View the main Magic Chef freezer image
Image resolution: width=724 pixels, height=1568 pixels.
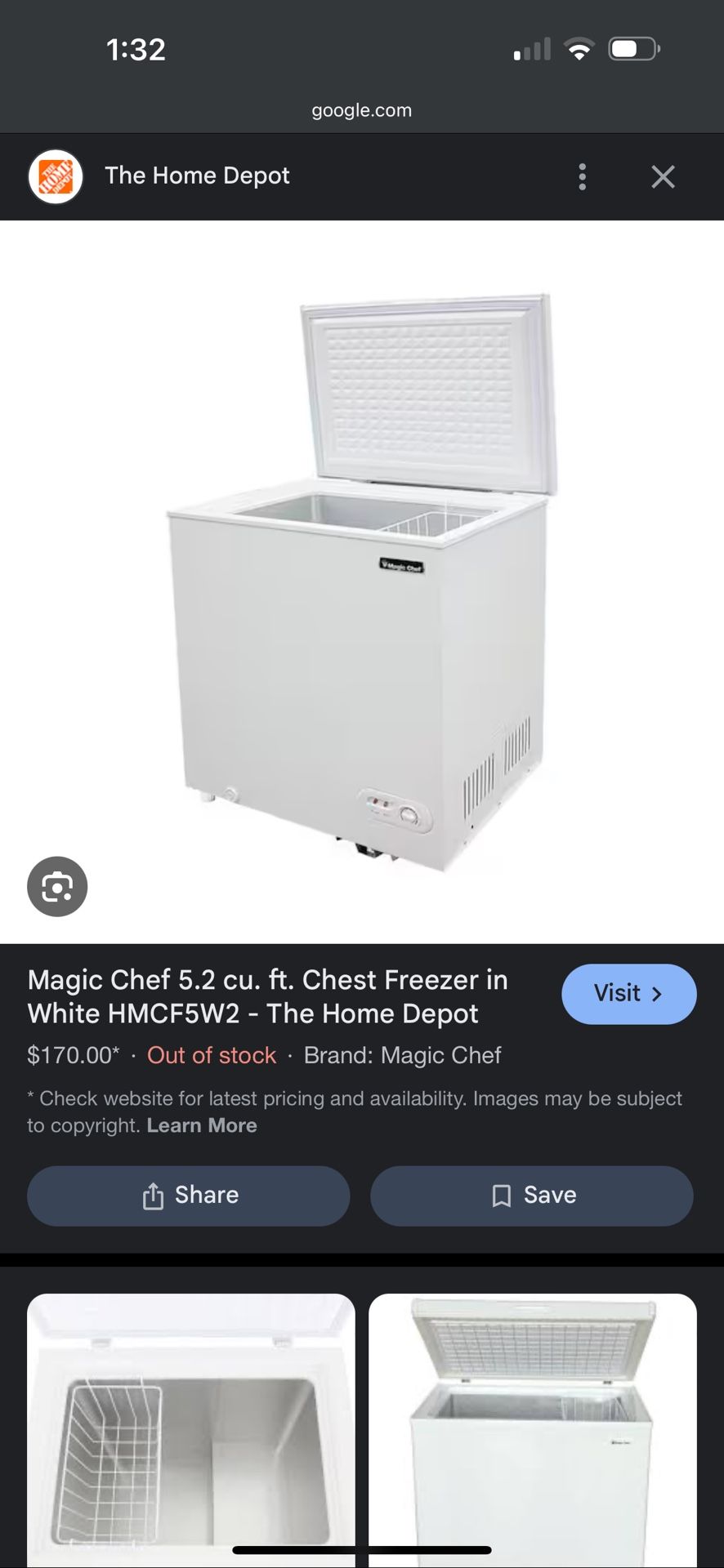[362, 581]
